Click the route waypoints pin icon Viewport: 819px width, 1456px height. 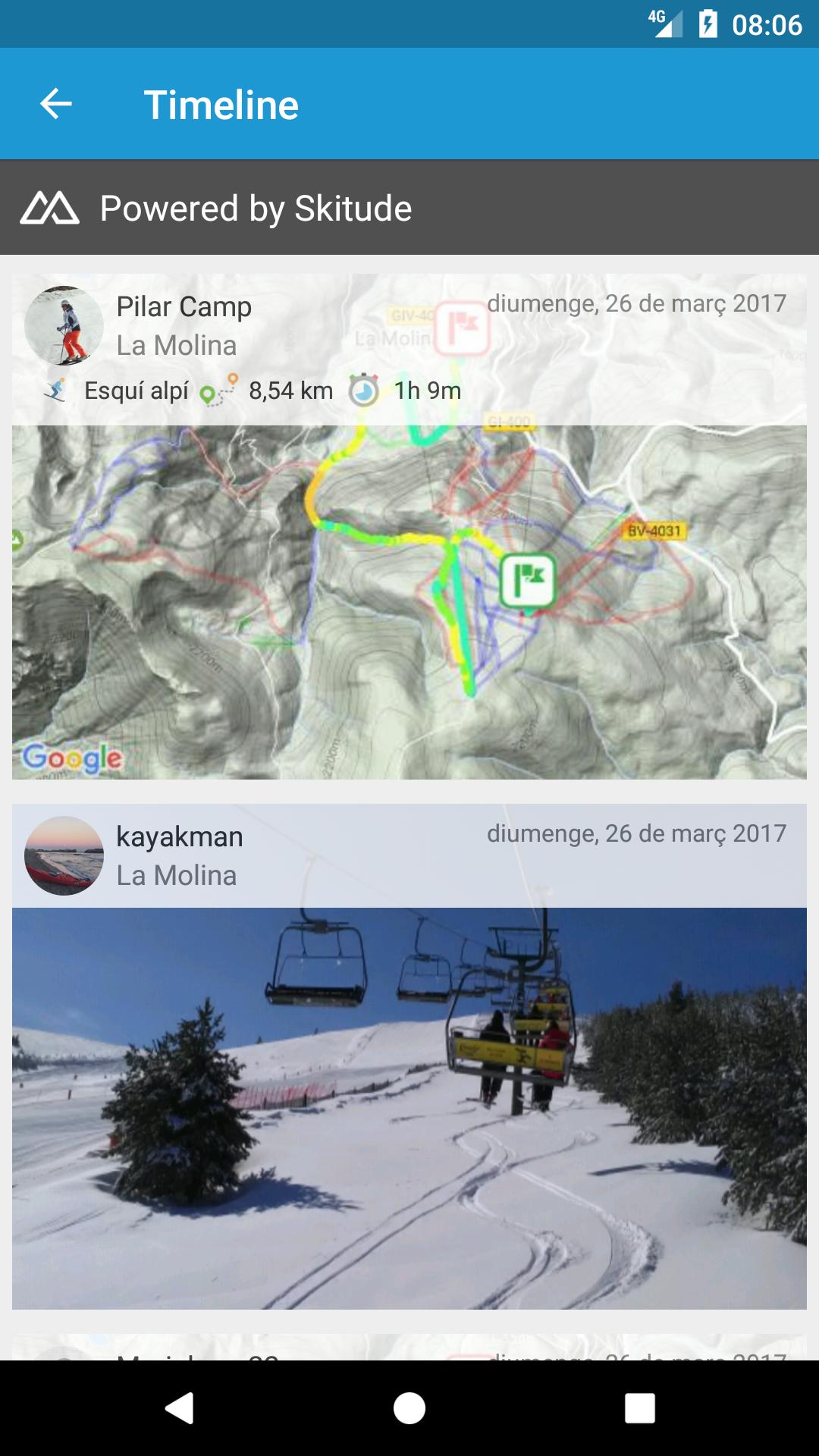pos(216,390)
